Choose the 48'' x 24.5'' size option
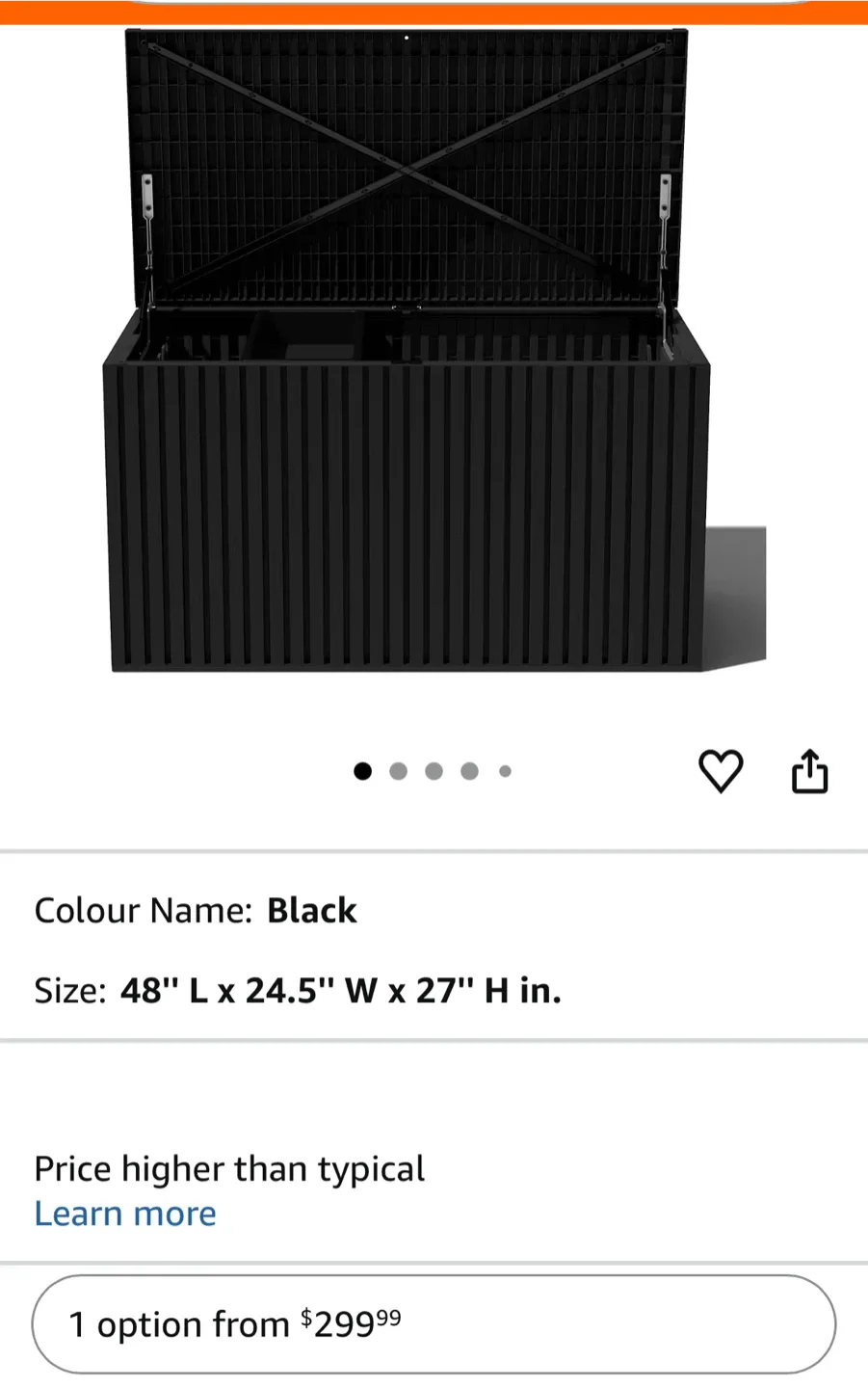 point(339,991)
